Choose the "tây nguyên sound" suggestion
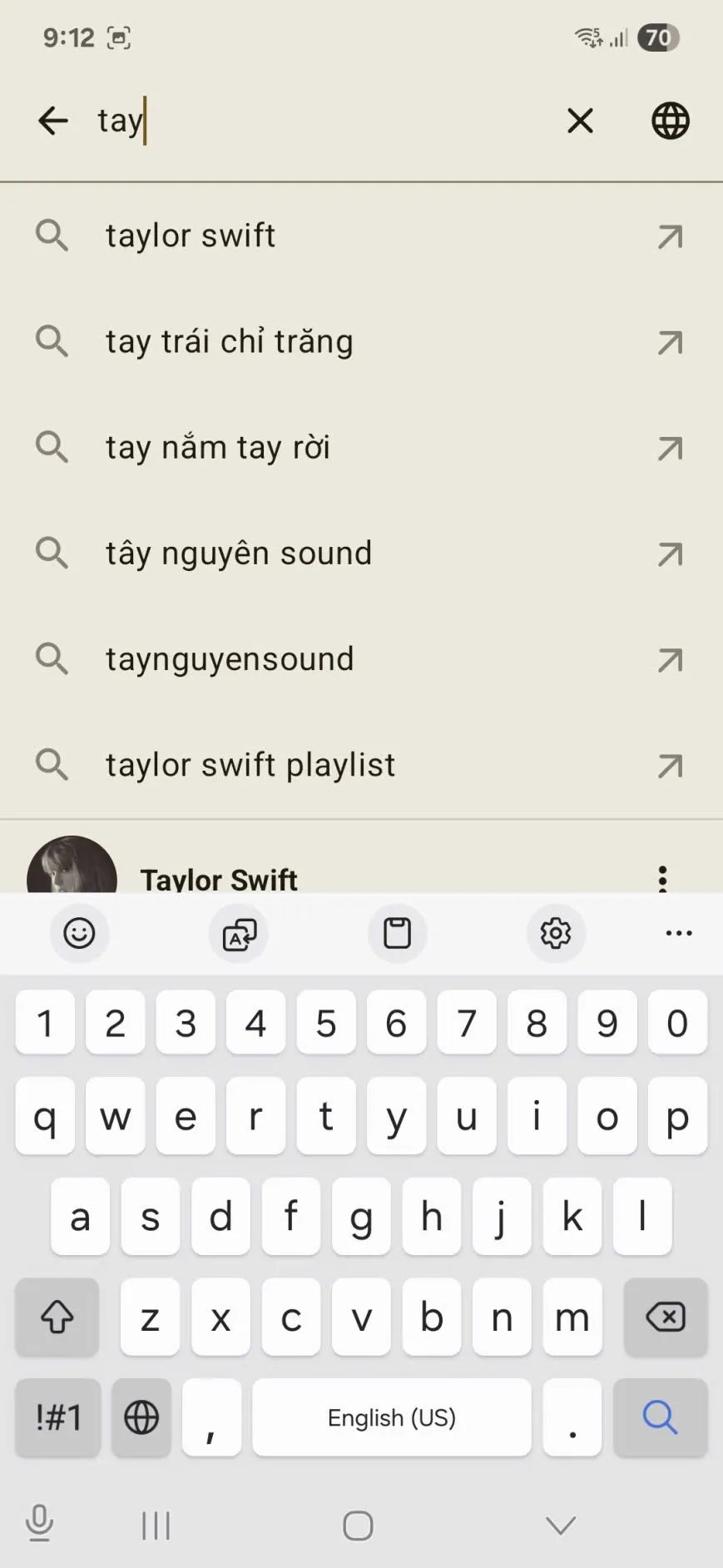The image size is (723, 1568). pos(239,553)
